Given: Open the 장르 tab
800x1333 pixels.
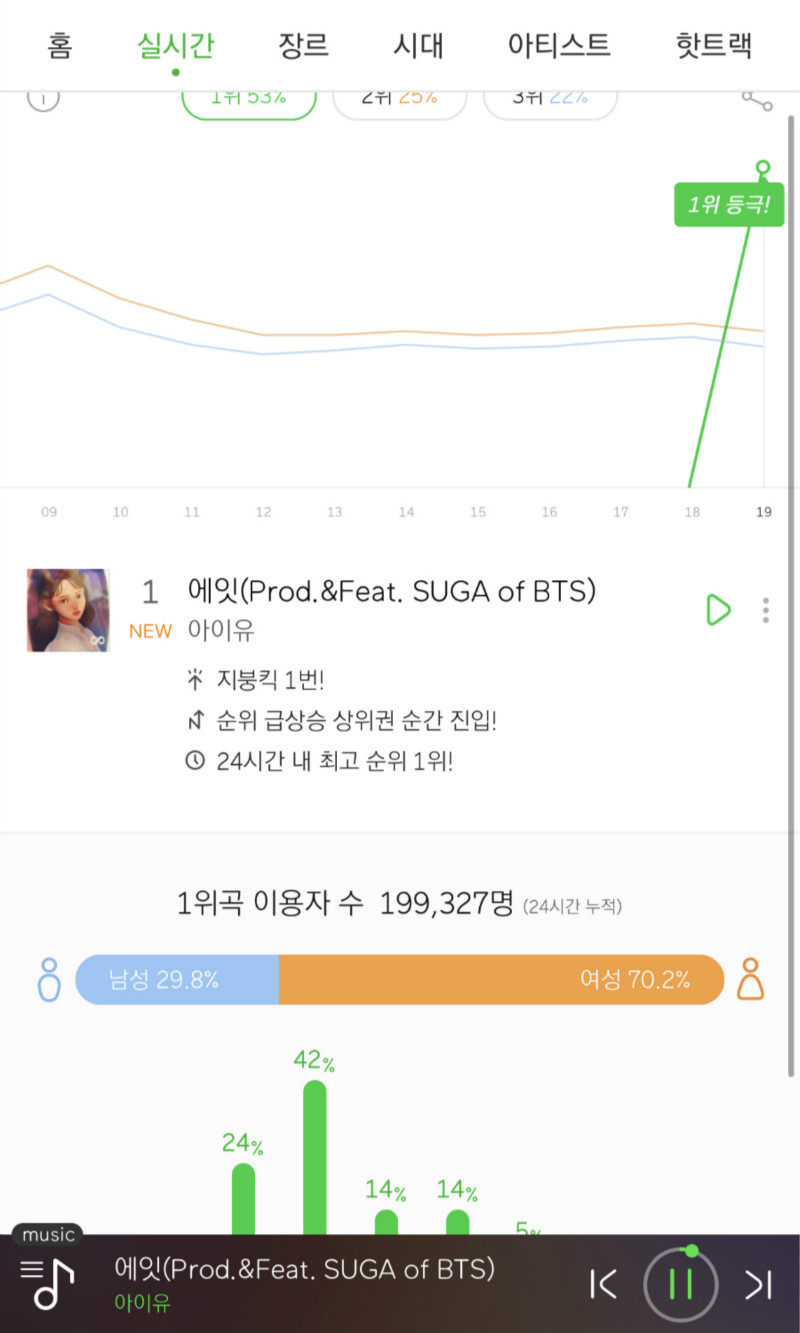Looking at the screenshot, I should point(303,45).
